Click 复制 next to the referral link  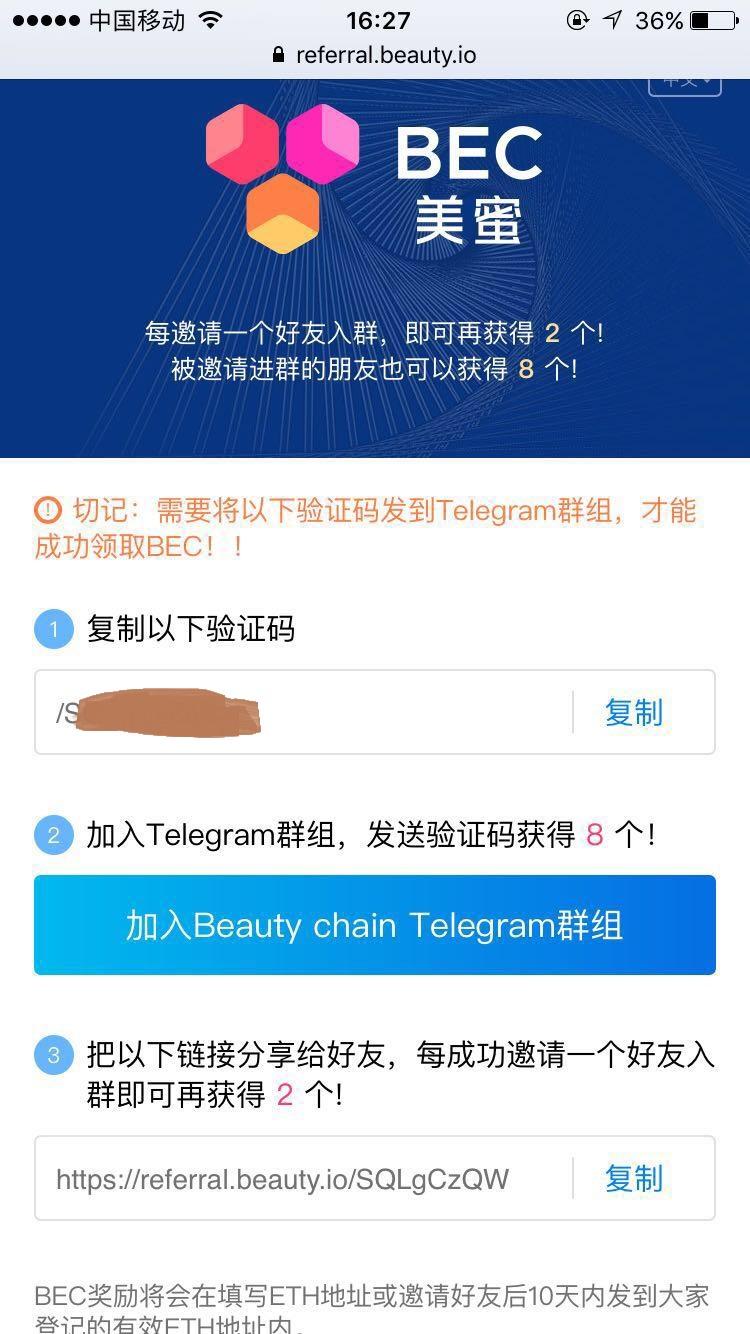point(632,1179)
